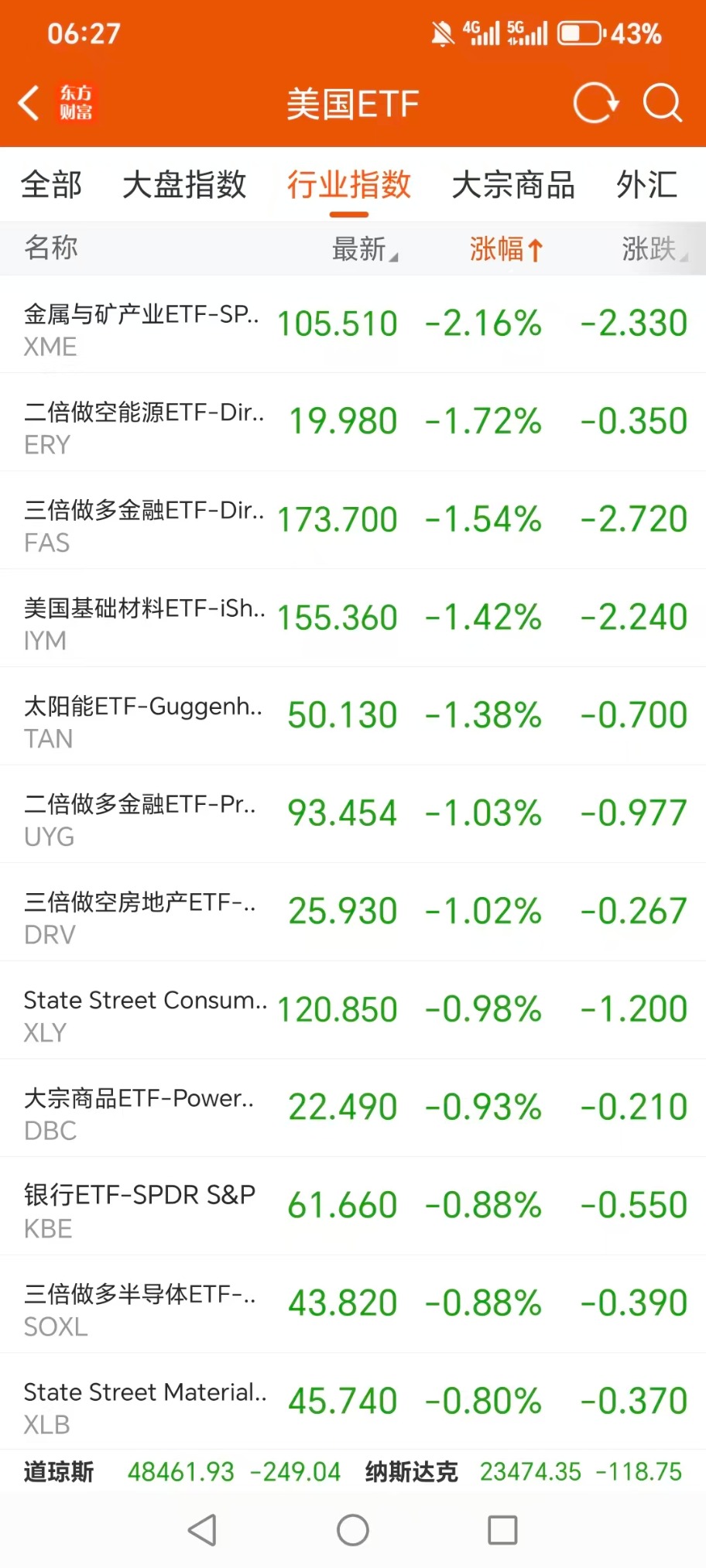The height and width of the screenshot is (1568, 706).
Task: Open the ERY ETF row
Action: click(x=353, y=422)
